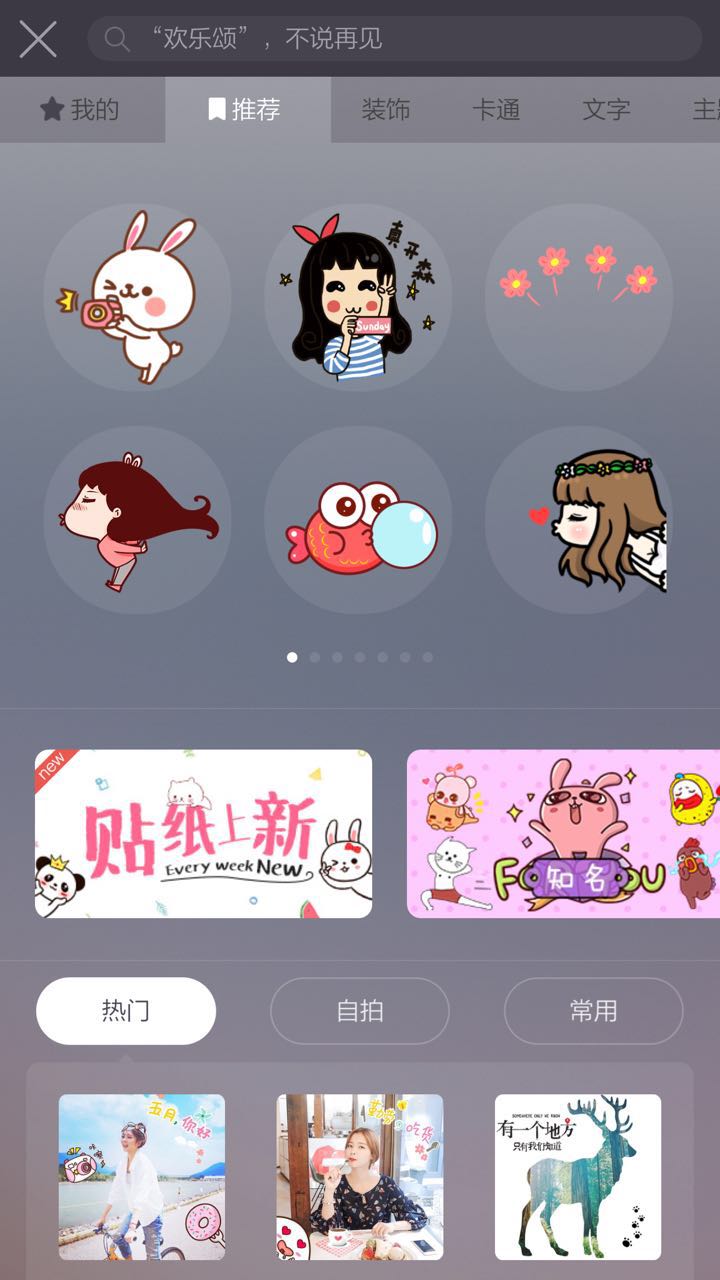The height and width of the screenshot is (1280, 720).
Task: Select the 常用 filter chip
Action: point(593,1011)
